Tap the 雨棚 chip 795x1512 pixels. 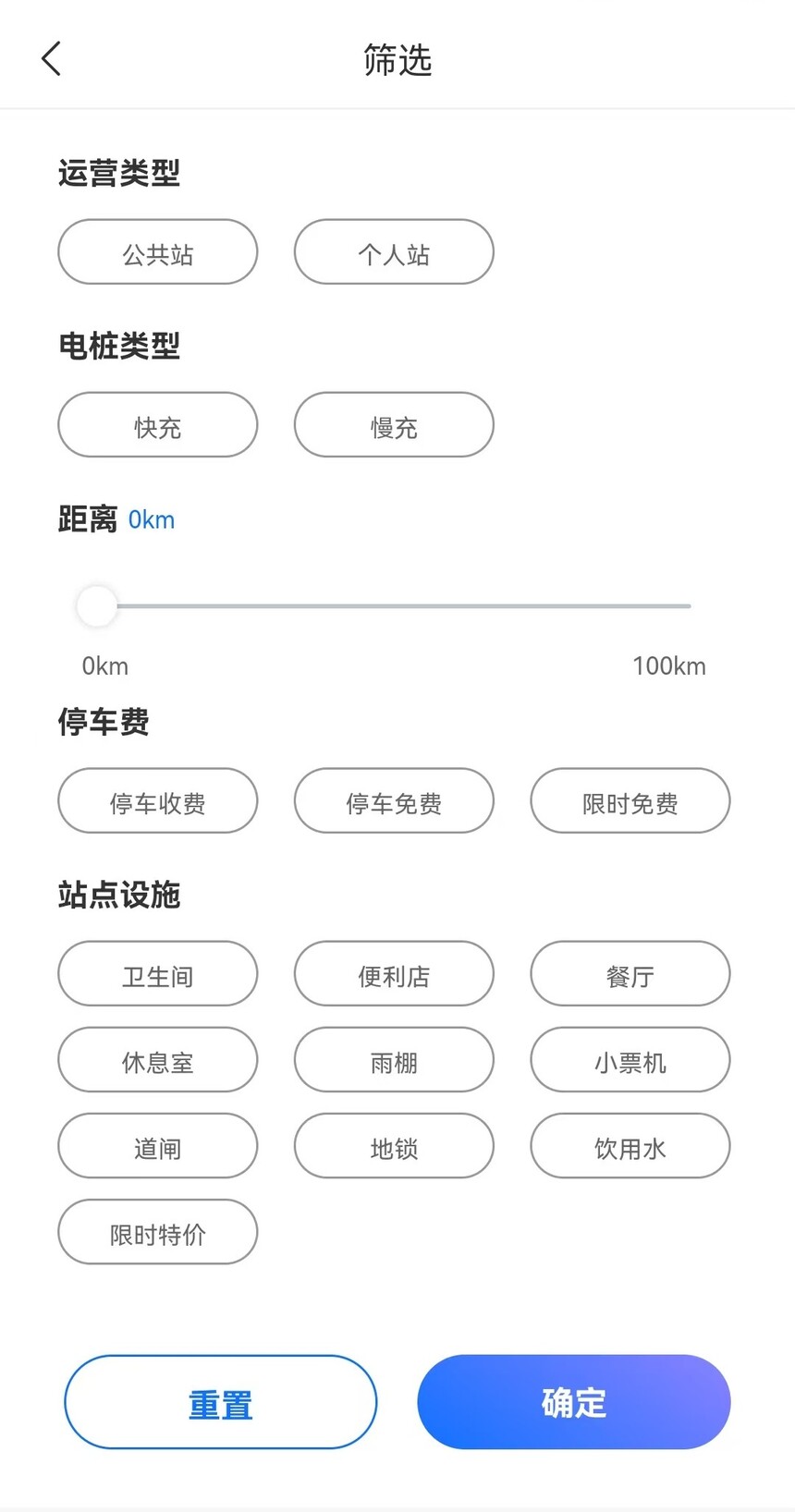point(394,1060)
